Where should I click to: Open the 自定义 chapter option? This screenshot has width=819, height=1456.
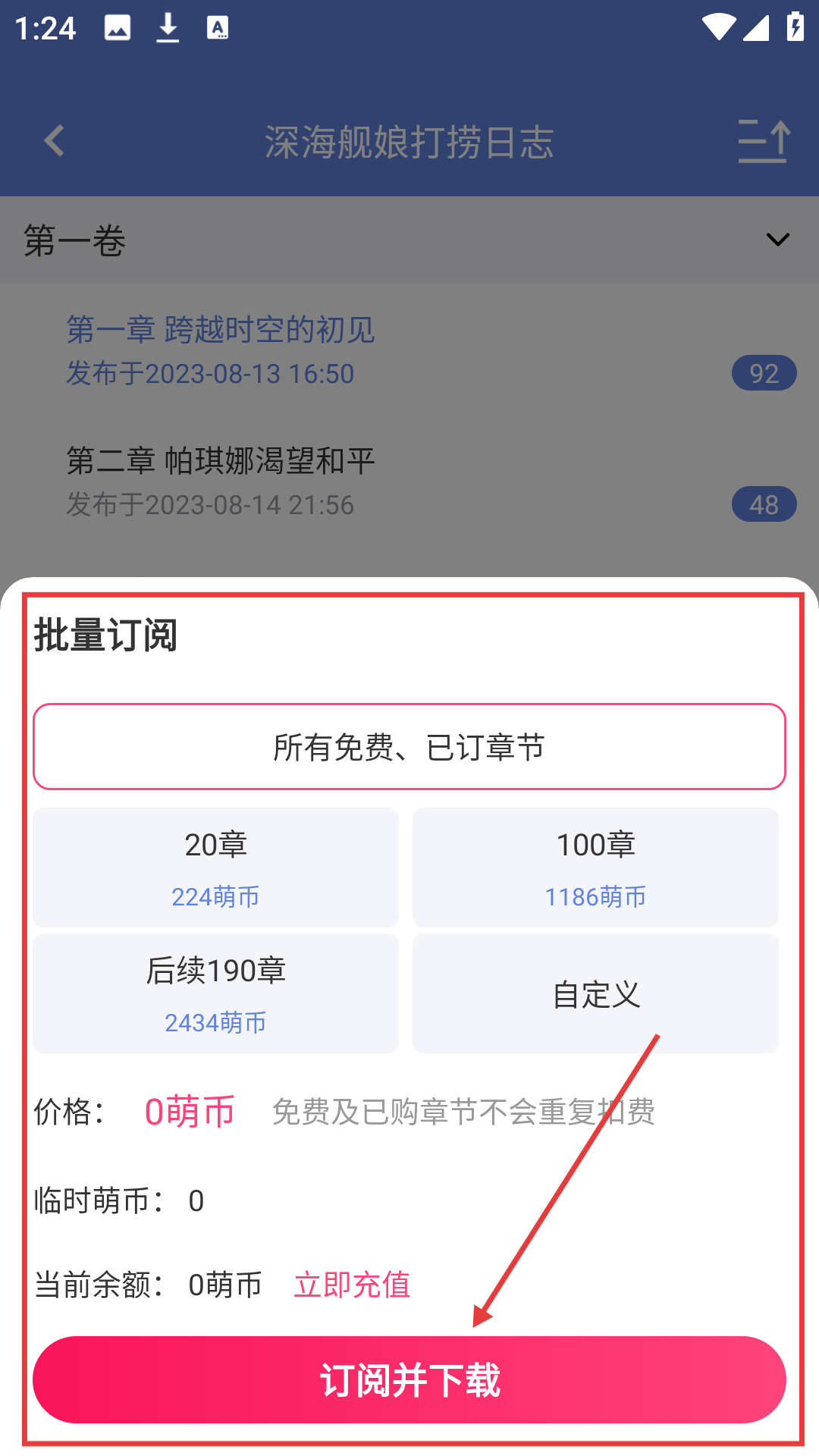595,993
